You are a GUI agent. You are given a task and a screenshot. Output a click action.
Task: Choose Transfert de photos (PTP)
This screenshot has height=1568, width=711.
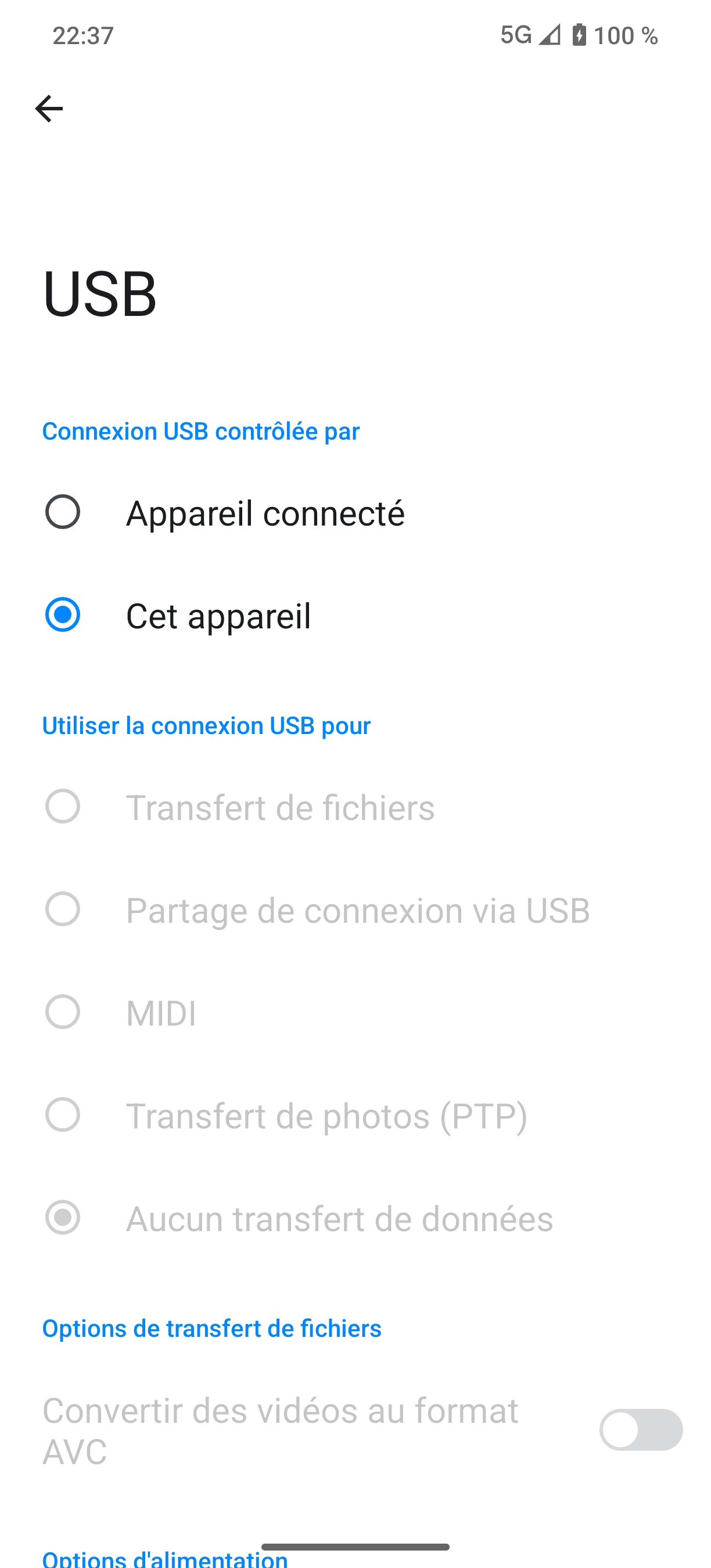coord(355,1115)
